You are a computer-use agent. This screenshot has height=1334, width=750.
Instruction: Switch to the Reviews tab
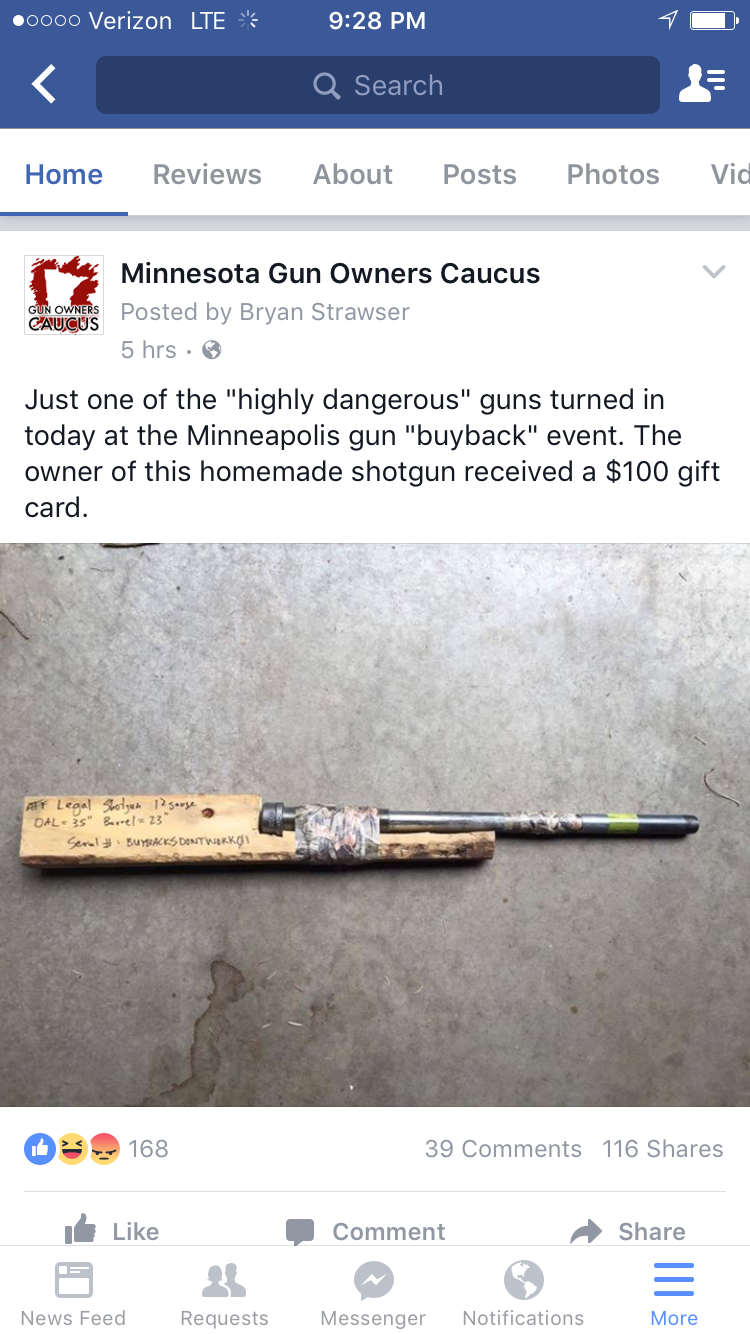pyautogui.click(x=207, y=174)
